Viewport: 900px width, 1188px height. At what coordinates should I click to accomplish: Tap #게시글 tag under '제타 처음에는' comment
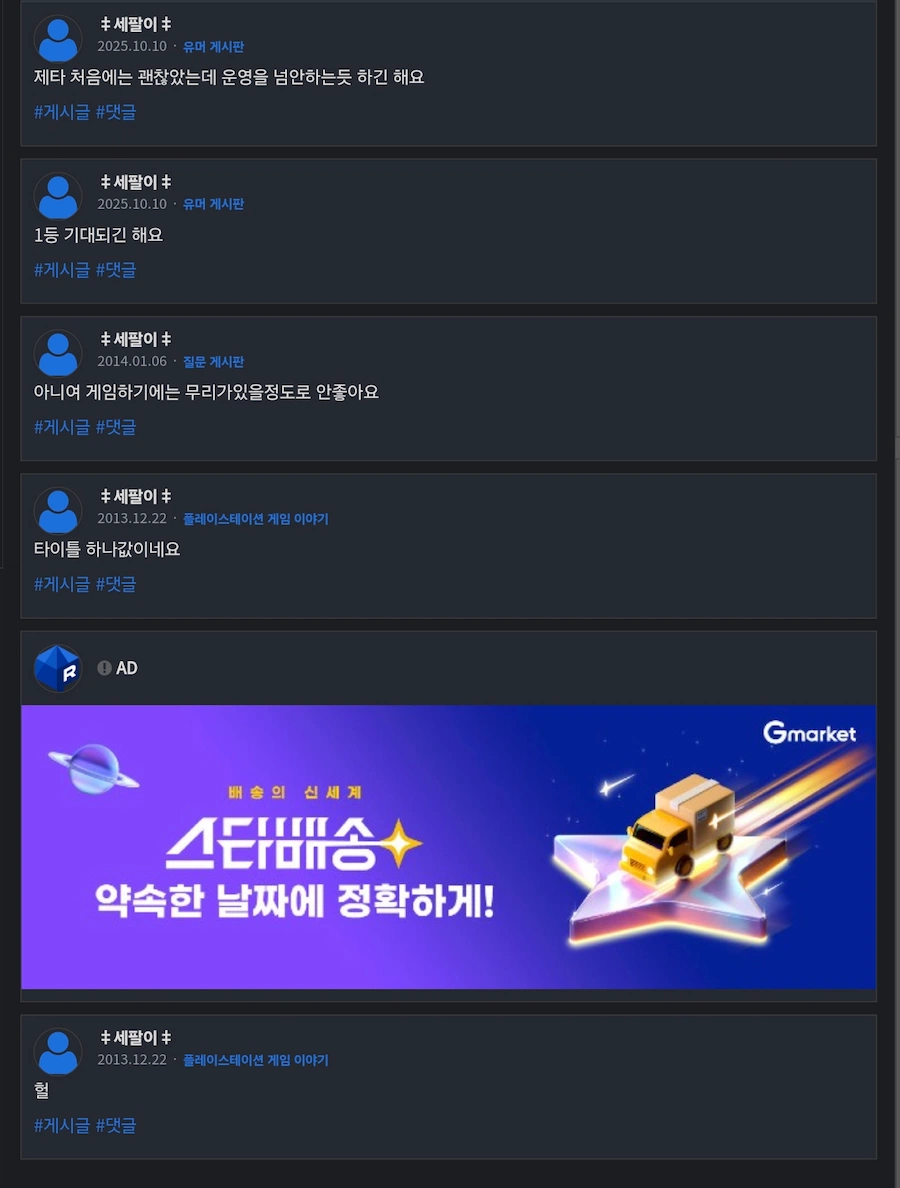coord(61,112)
